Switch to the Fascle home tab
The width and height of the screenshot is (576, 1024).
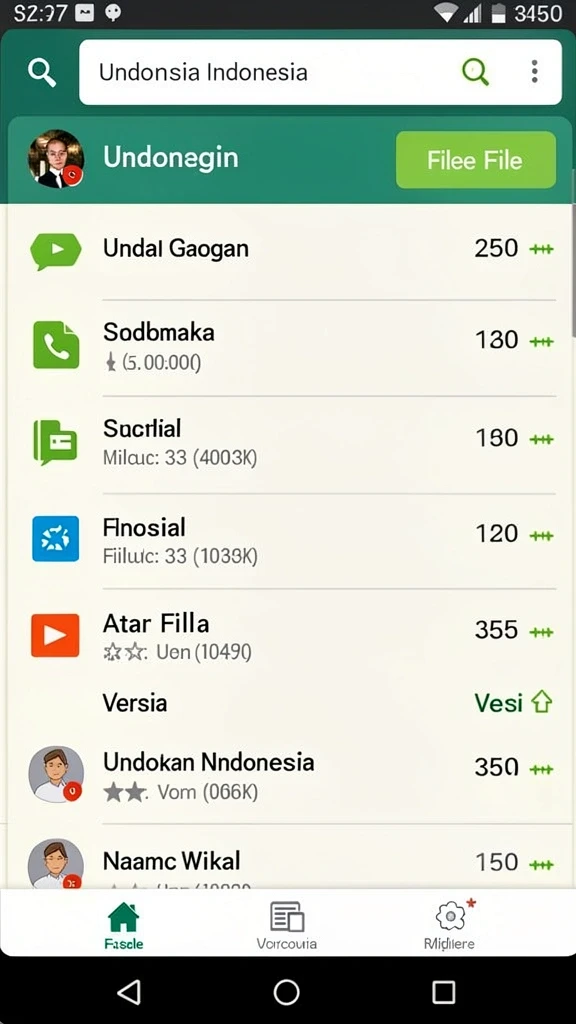click(123, 925)
